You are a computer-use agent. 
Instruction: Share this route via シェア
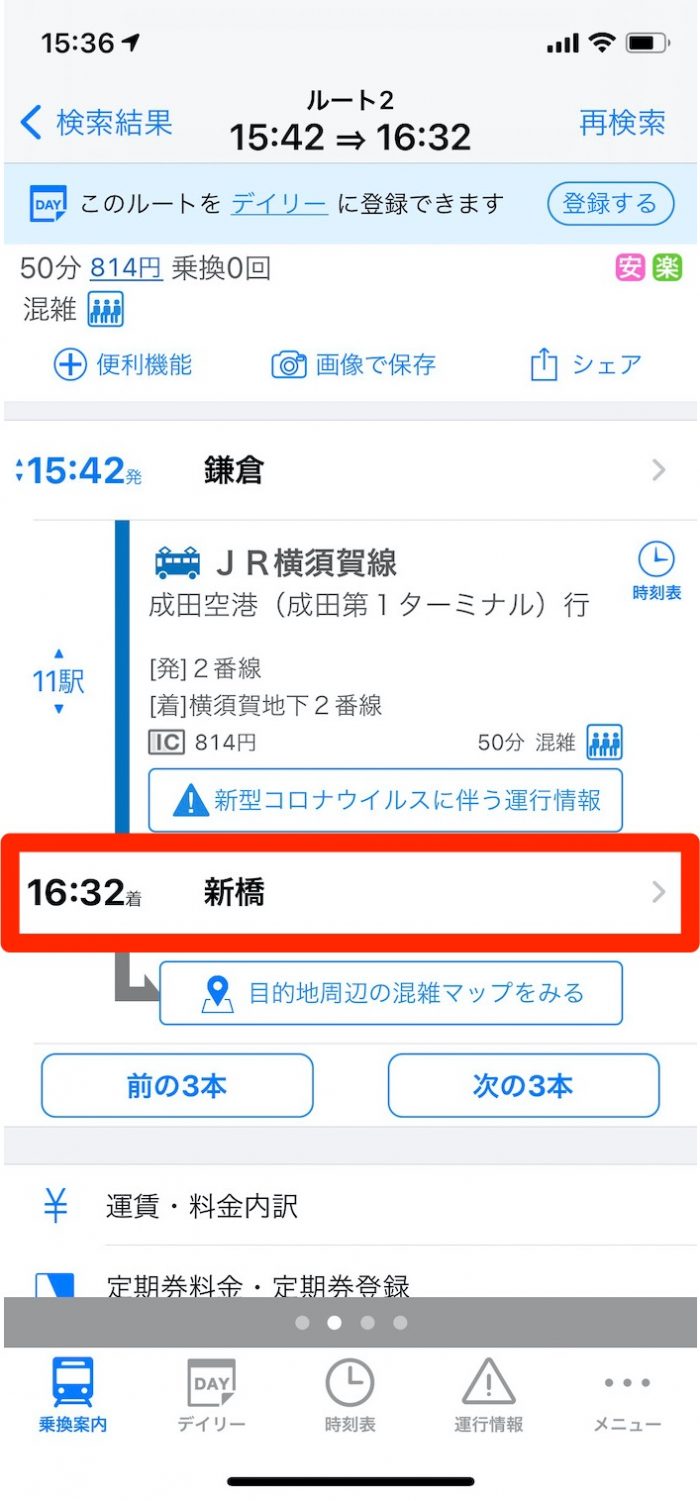coord(585,365)
